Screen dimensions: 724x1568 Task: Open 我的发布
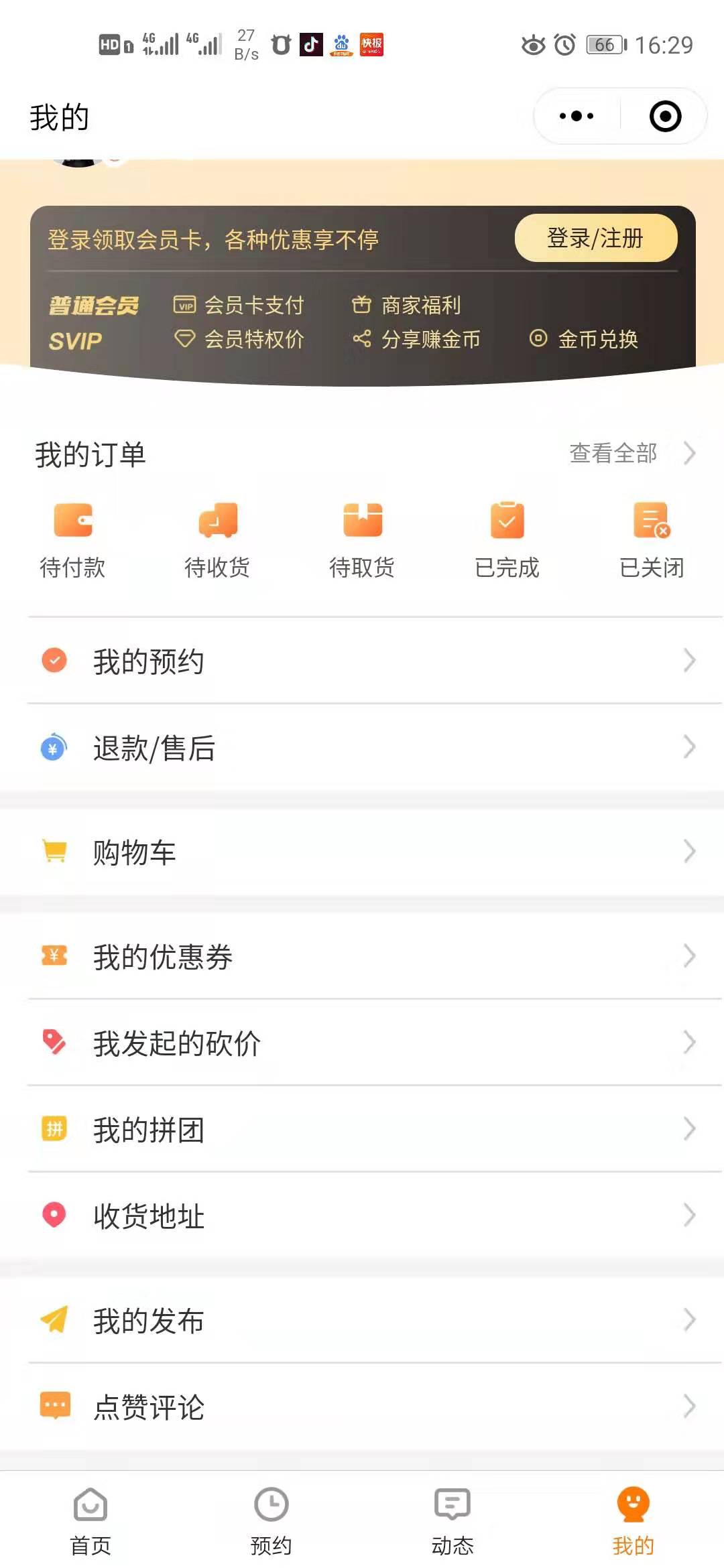tap(362, 1321)
